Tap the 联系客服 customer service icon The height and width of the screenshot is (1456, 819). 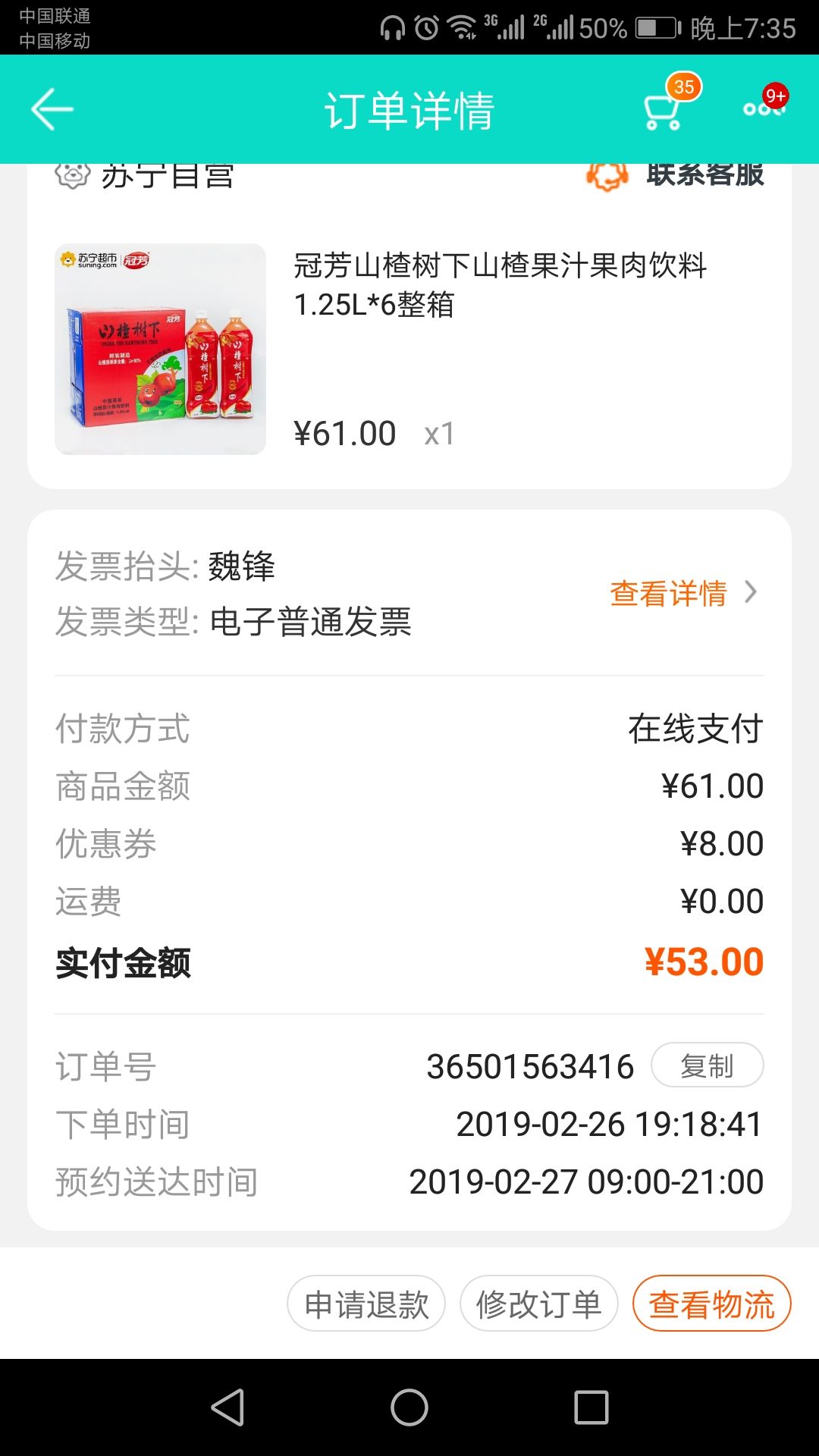(603, 174)
